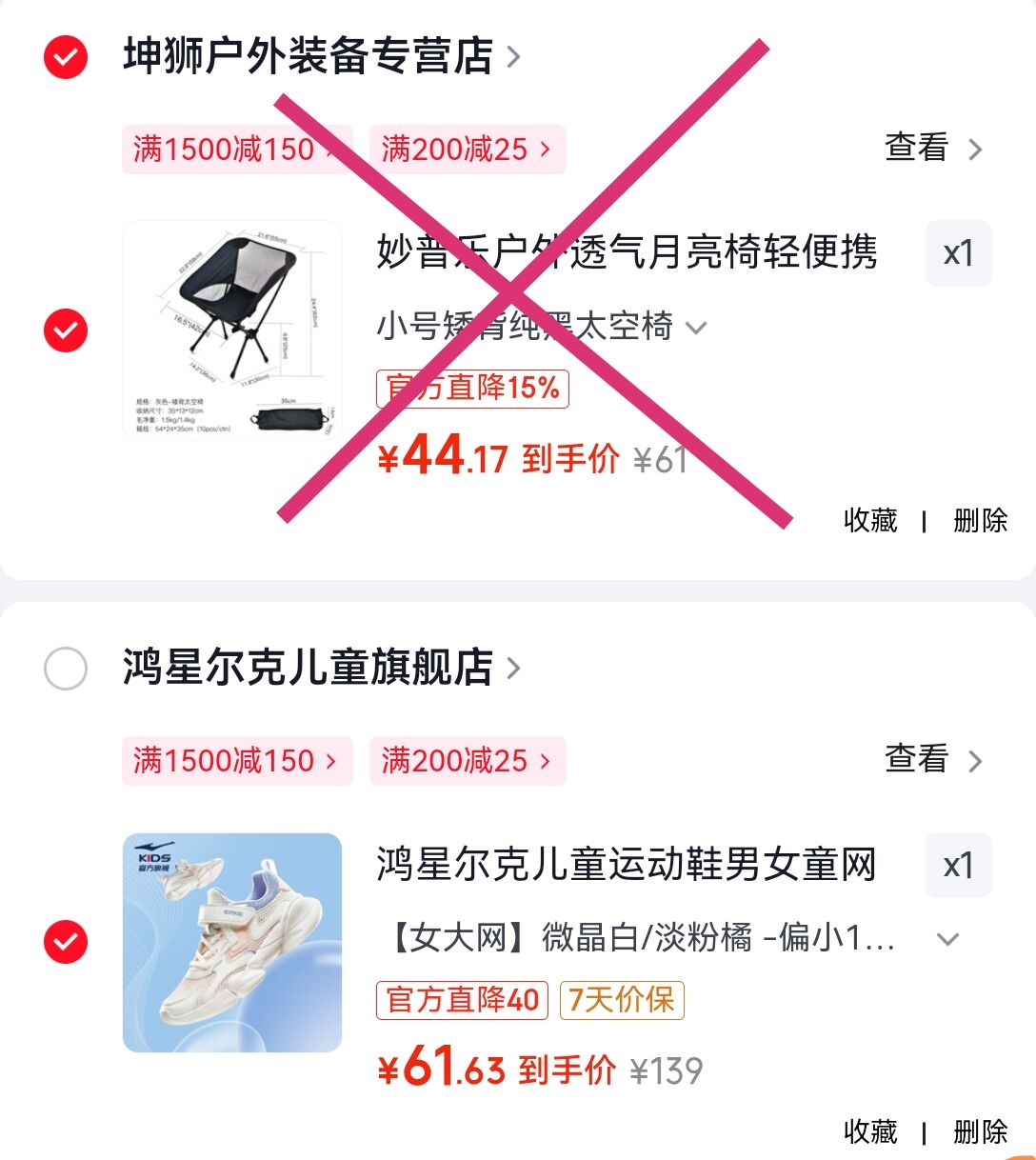Image resolution: width=1036 pixels, height=1160 pixels.
Task: Open the moon chair product image
Action: [232, 330]
